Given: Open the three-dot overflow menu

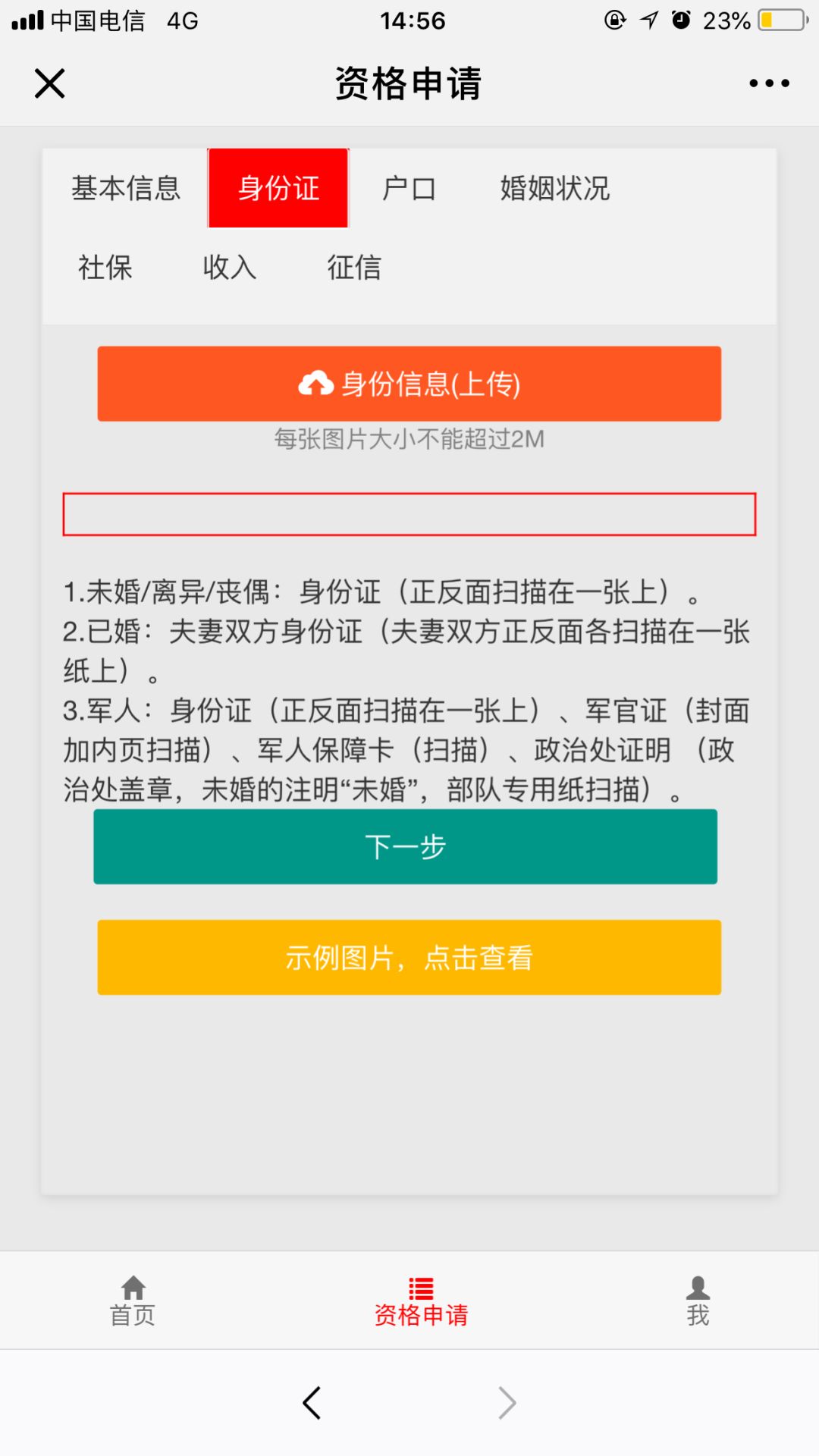Looking at the screenshot, I should [x=769, y=83].
